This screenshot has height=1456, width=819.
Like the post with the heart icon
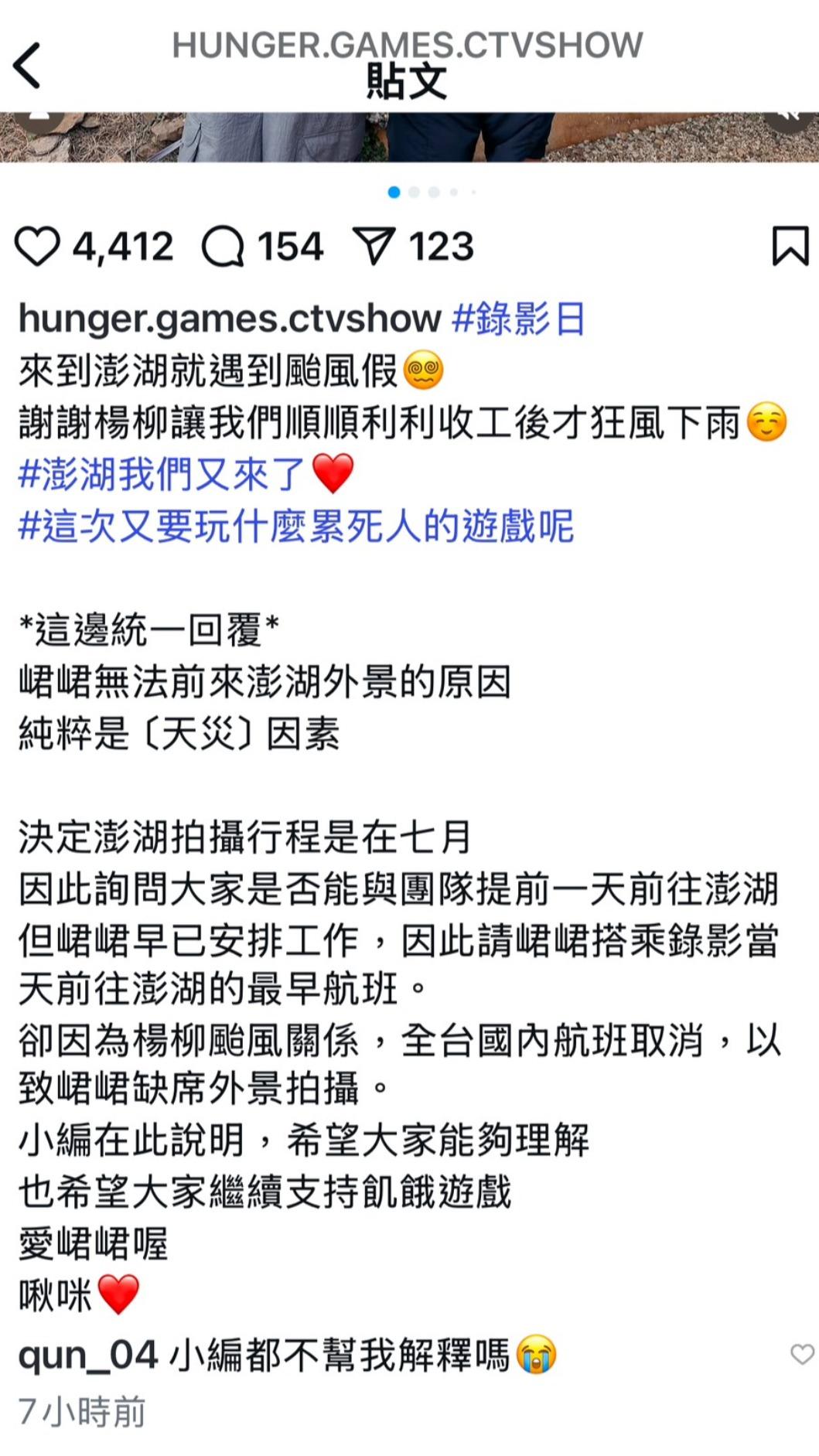point(36,247)
